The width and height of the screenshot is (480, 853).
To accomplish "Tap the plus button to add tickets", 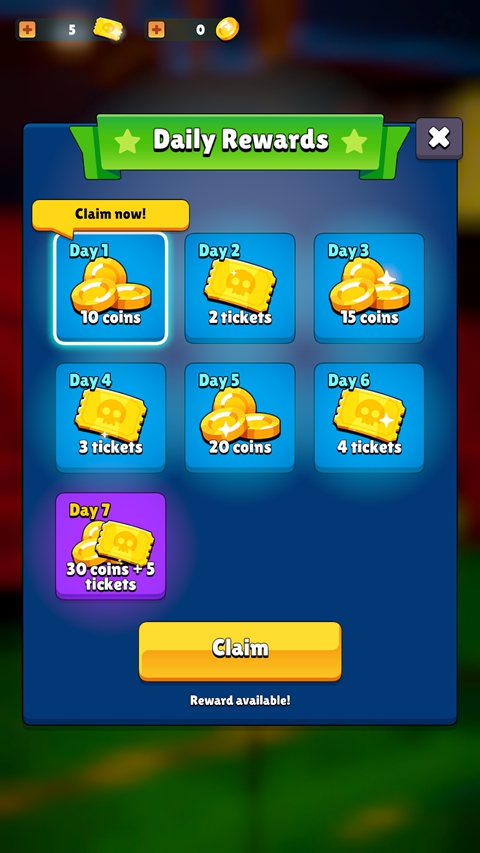I will point(27,29).
